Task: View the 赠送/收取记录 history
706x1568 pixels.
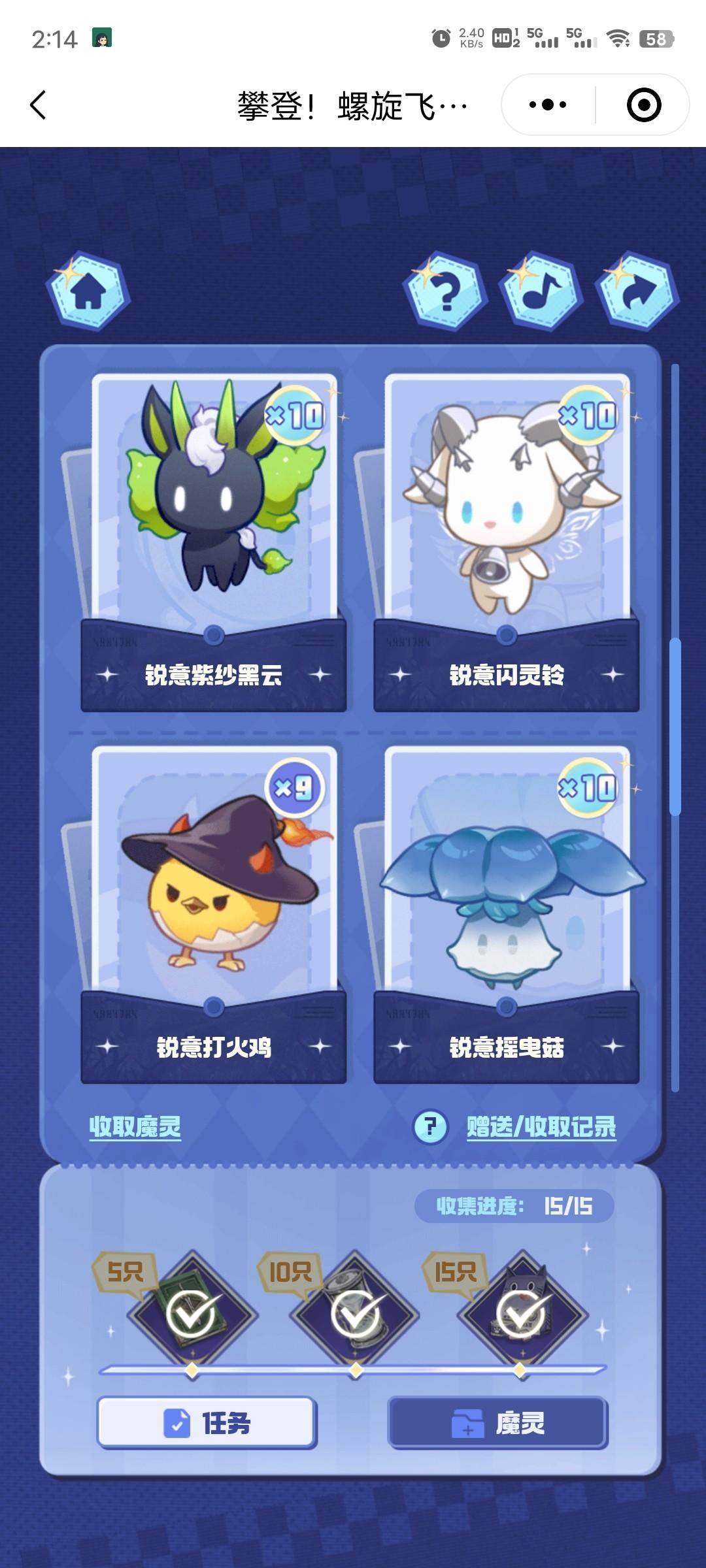Action: 541,1126
